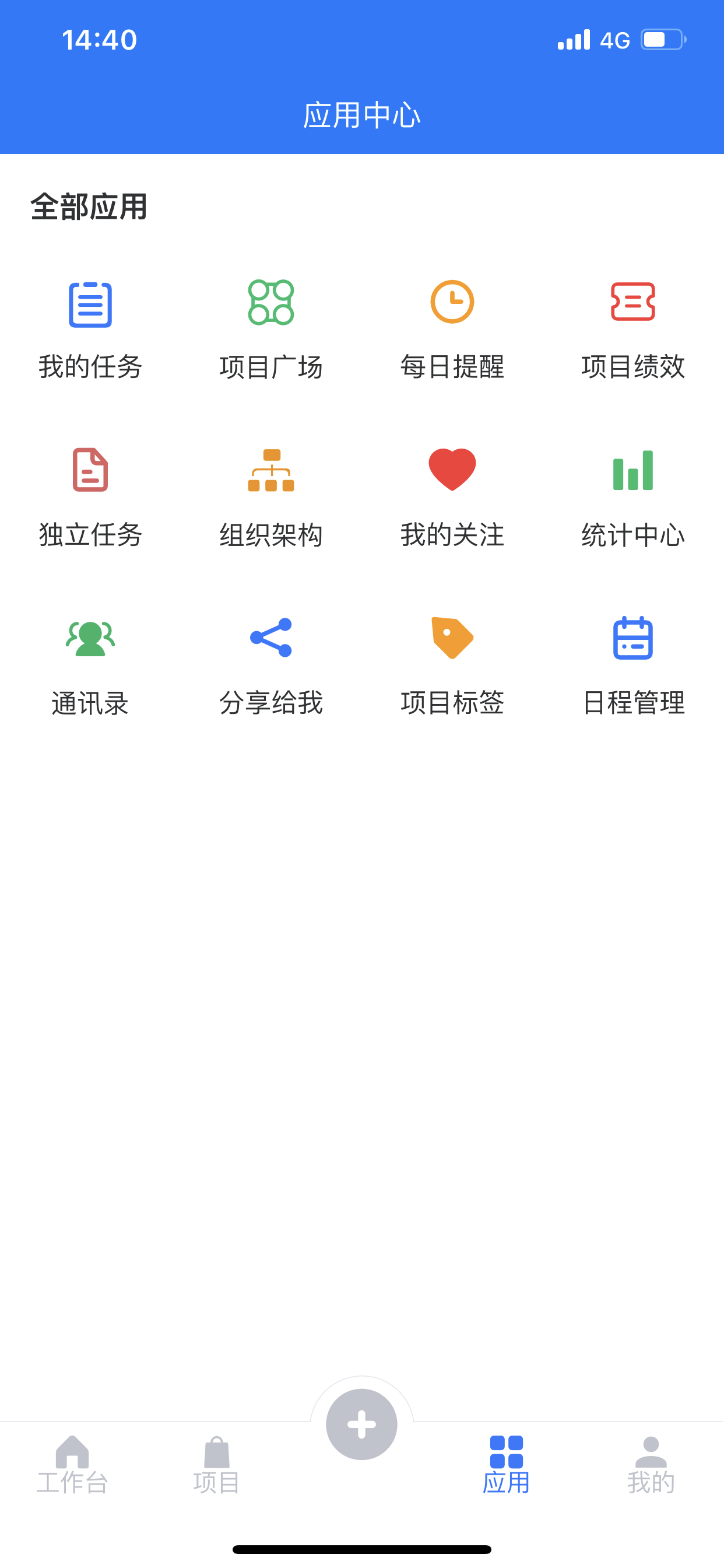Open 分享给我 shared items
The height and width of the screenshot is (1568, 724).
pyautogui.click(x=270, y=667)
